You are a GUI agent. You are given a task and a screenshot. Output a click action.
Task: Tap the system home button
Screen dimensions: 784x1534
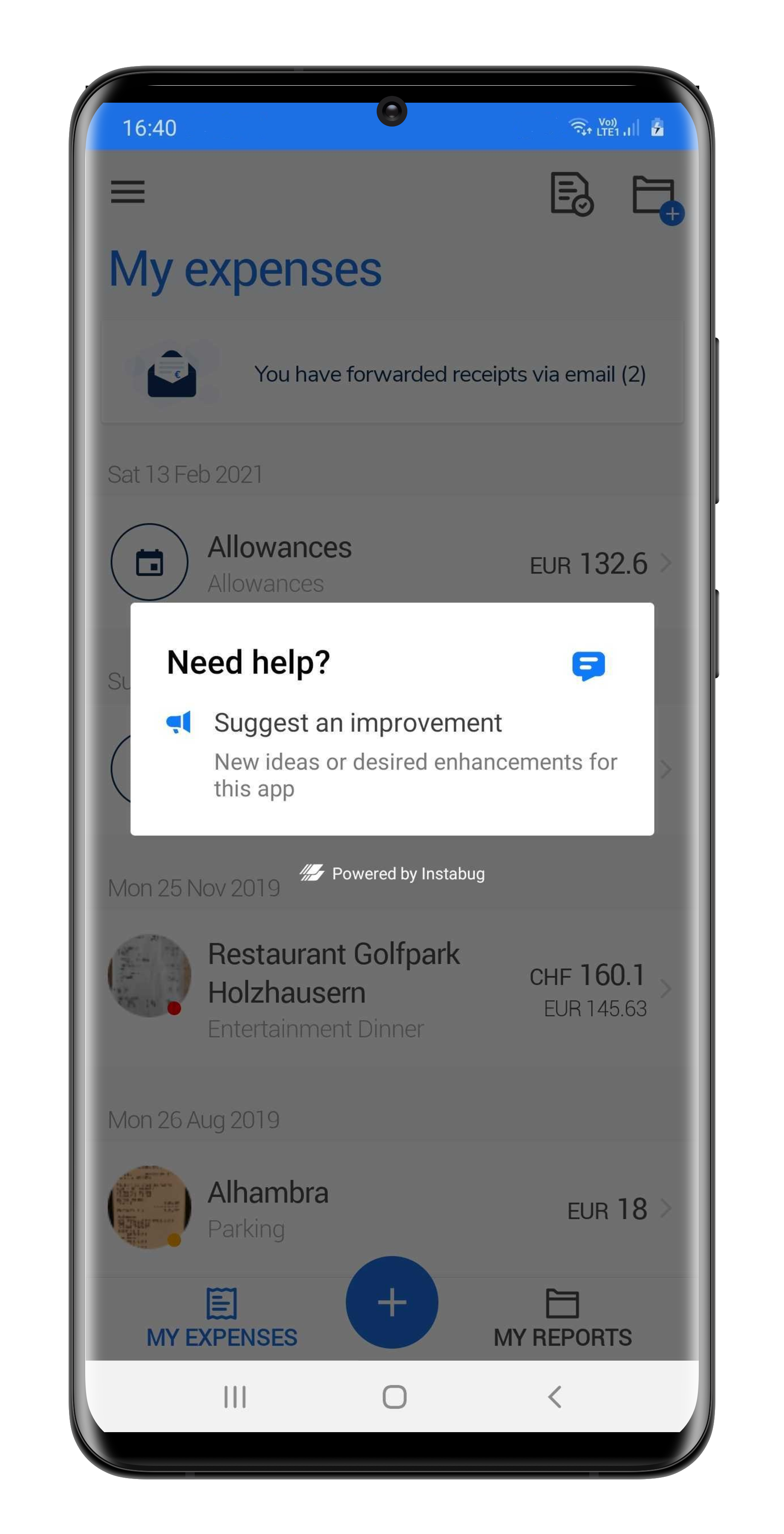394,1396
